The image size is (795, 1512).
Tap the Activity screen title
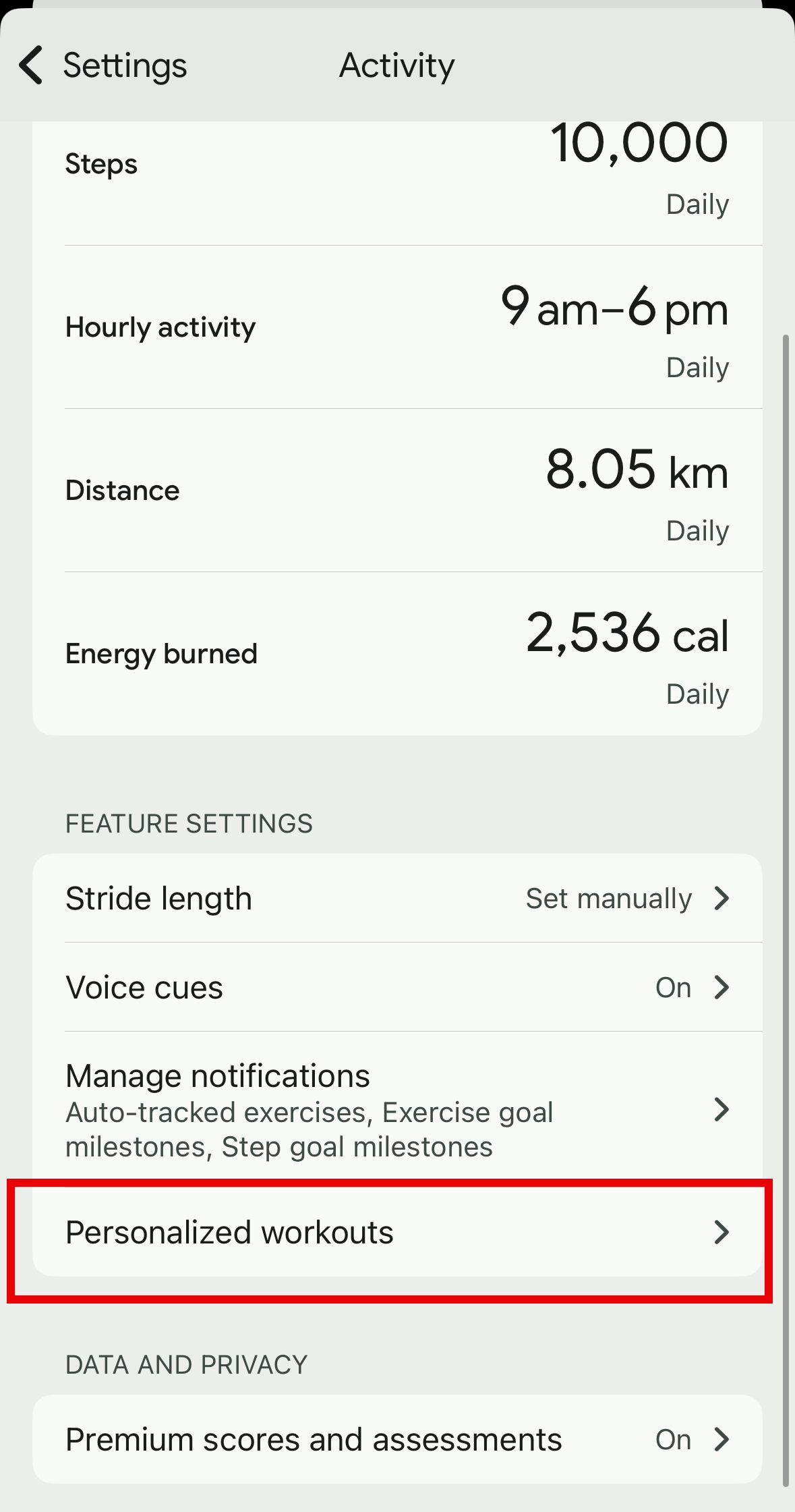click(x=396, y=64)
